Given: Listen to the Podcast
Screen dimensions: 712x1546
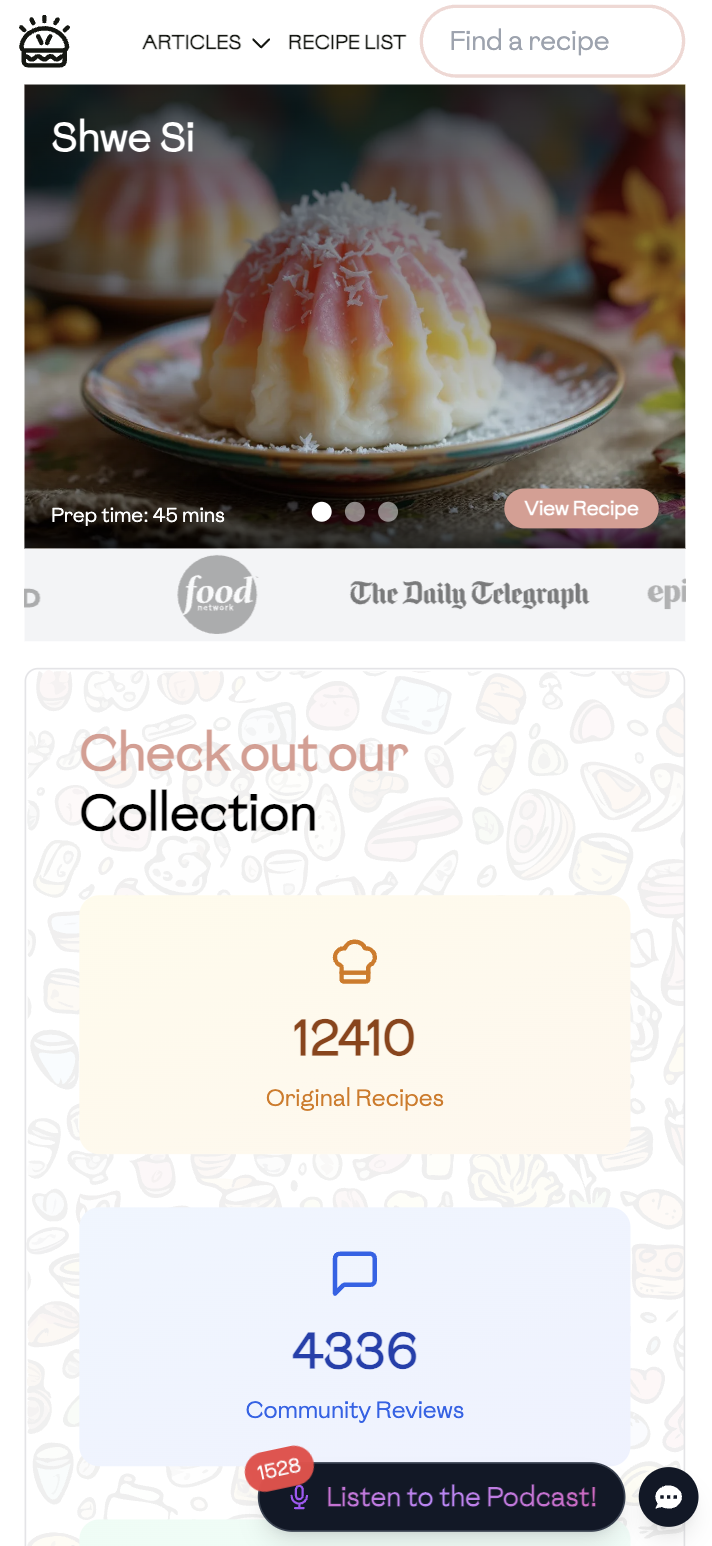Looking at the screenshot, I should coord(441,1497).
